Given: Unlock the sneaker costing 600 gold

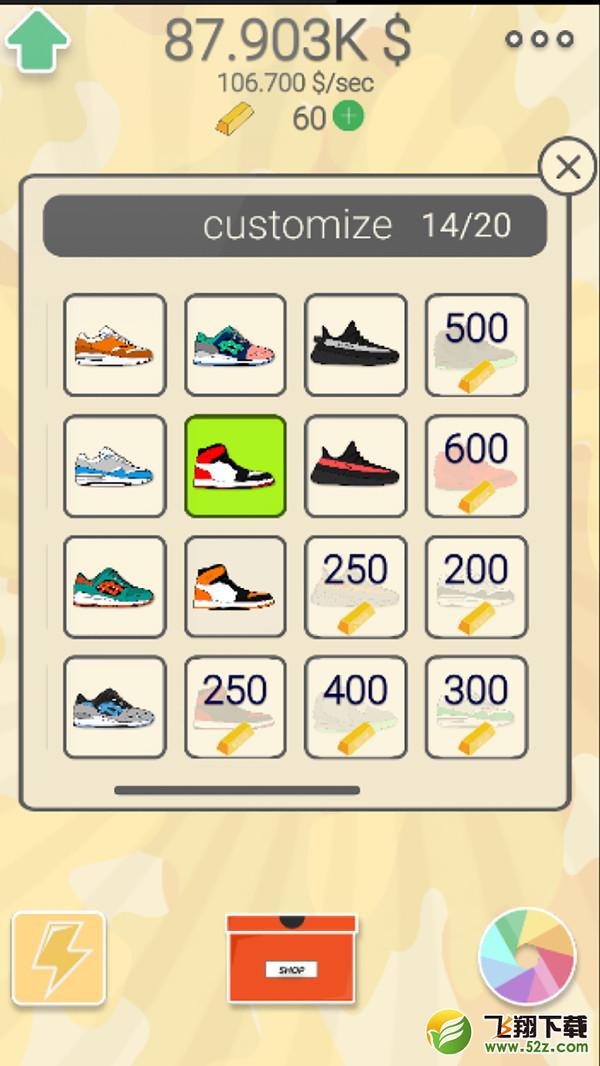Looking at the screenshot, I should 476,466.
